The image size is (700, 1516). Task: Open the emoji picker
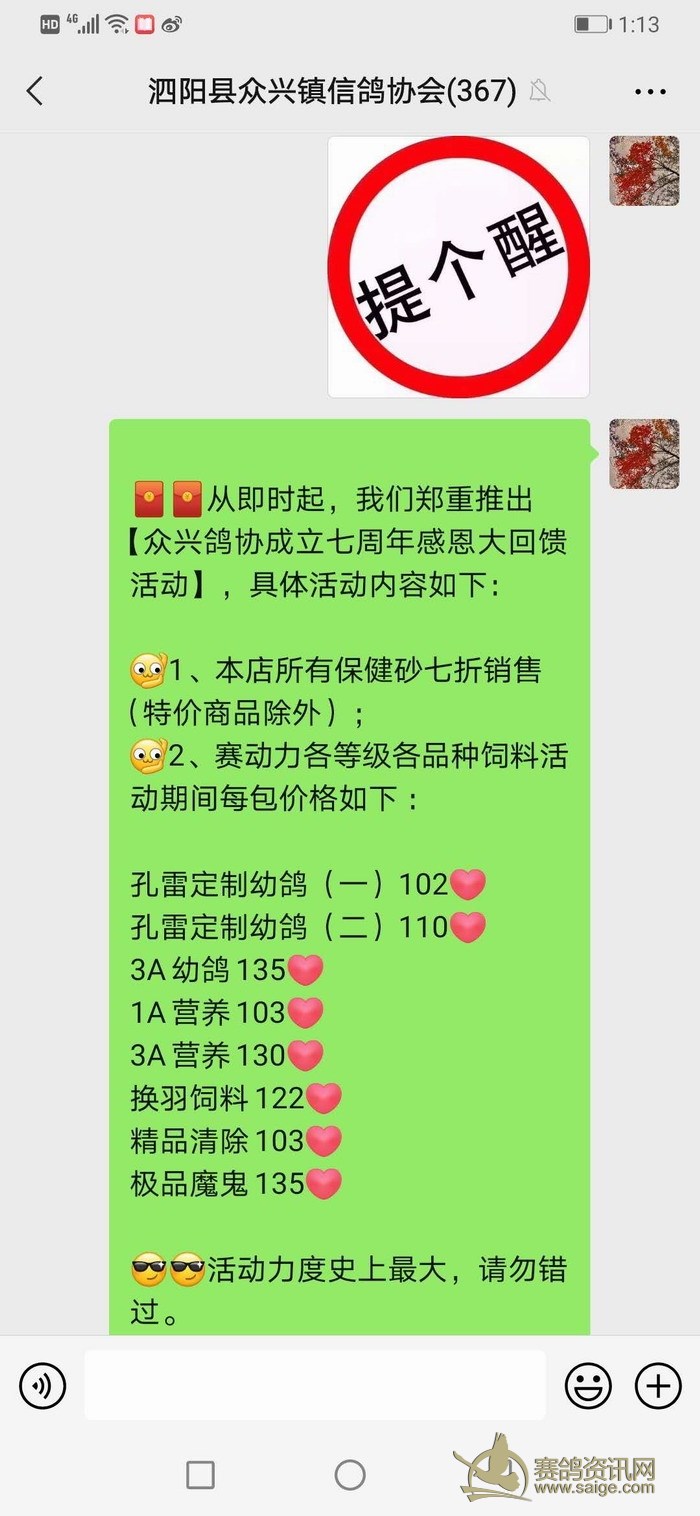(588, 1386)
